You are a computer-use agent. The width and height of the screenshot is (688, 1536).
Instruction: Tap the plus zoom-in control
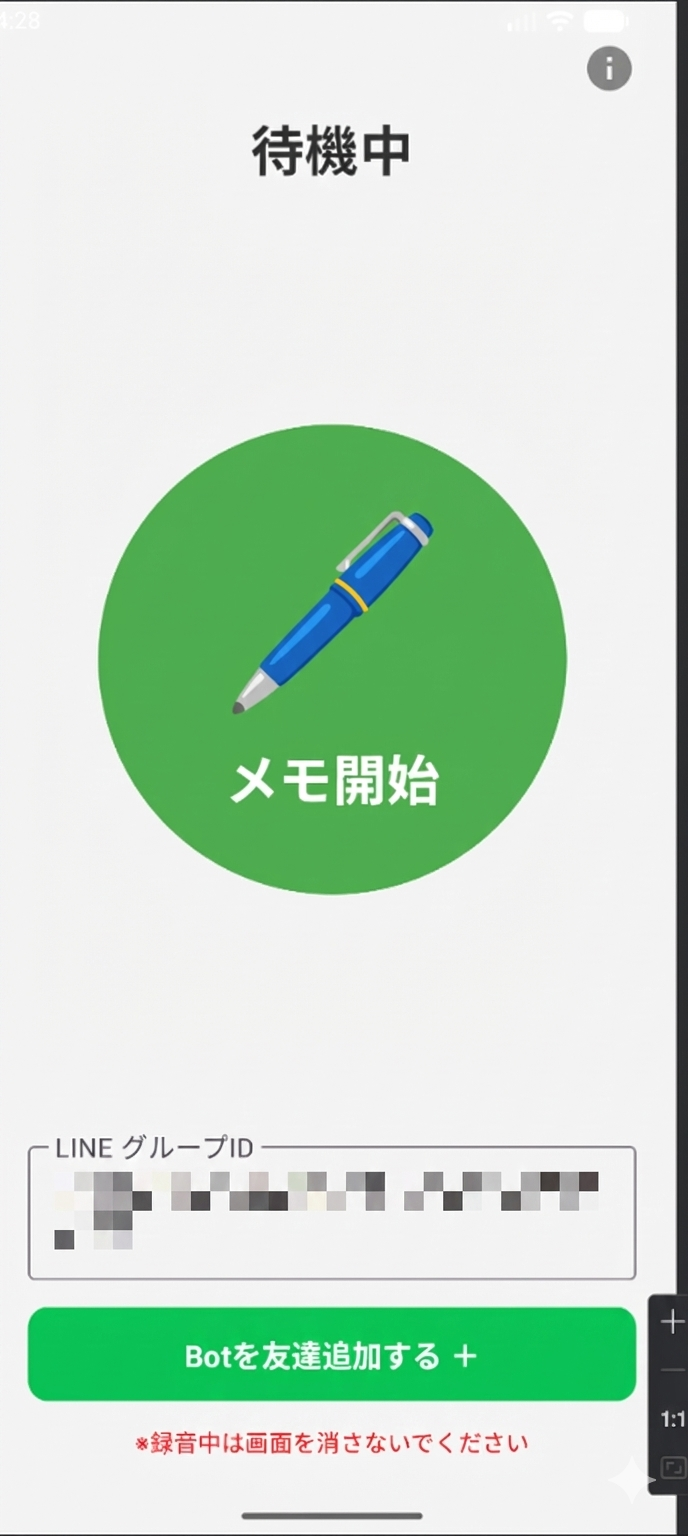[673, 1322]
